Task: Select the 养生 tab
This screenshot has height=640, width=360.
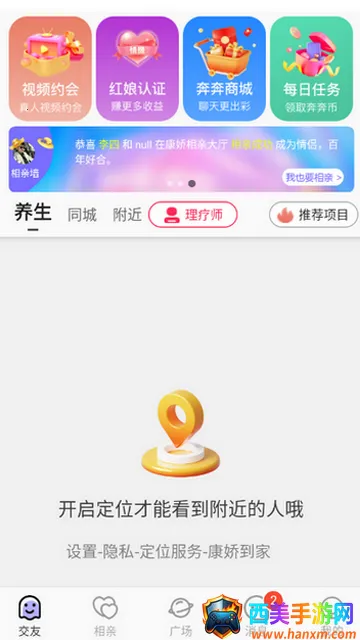Action: (33, 213)
